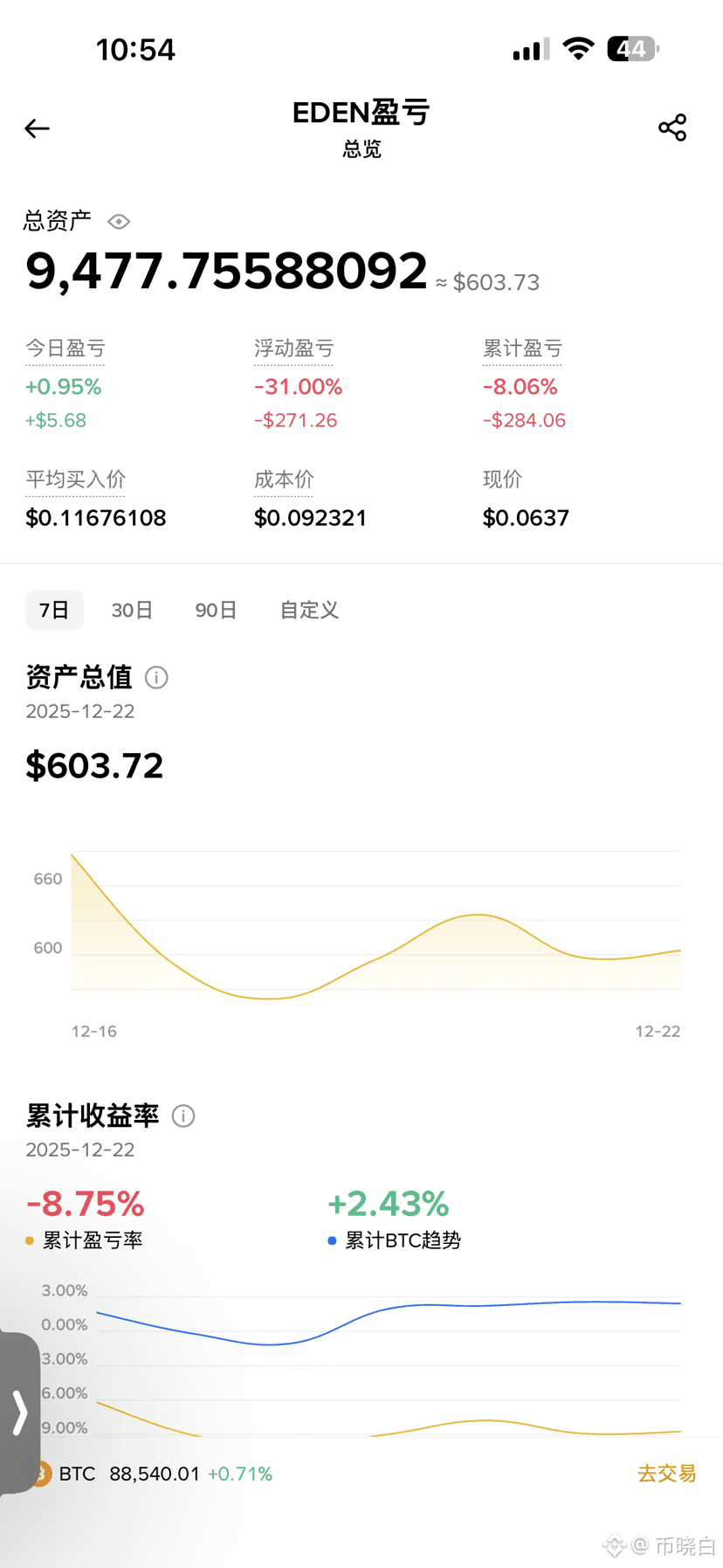This screenshot has height=1568, width=723.
Task: Open the 自定义 custom range
Action: (309, 610)
